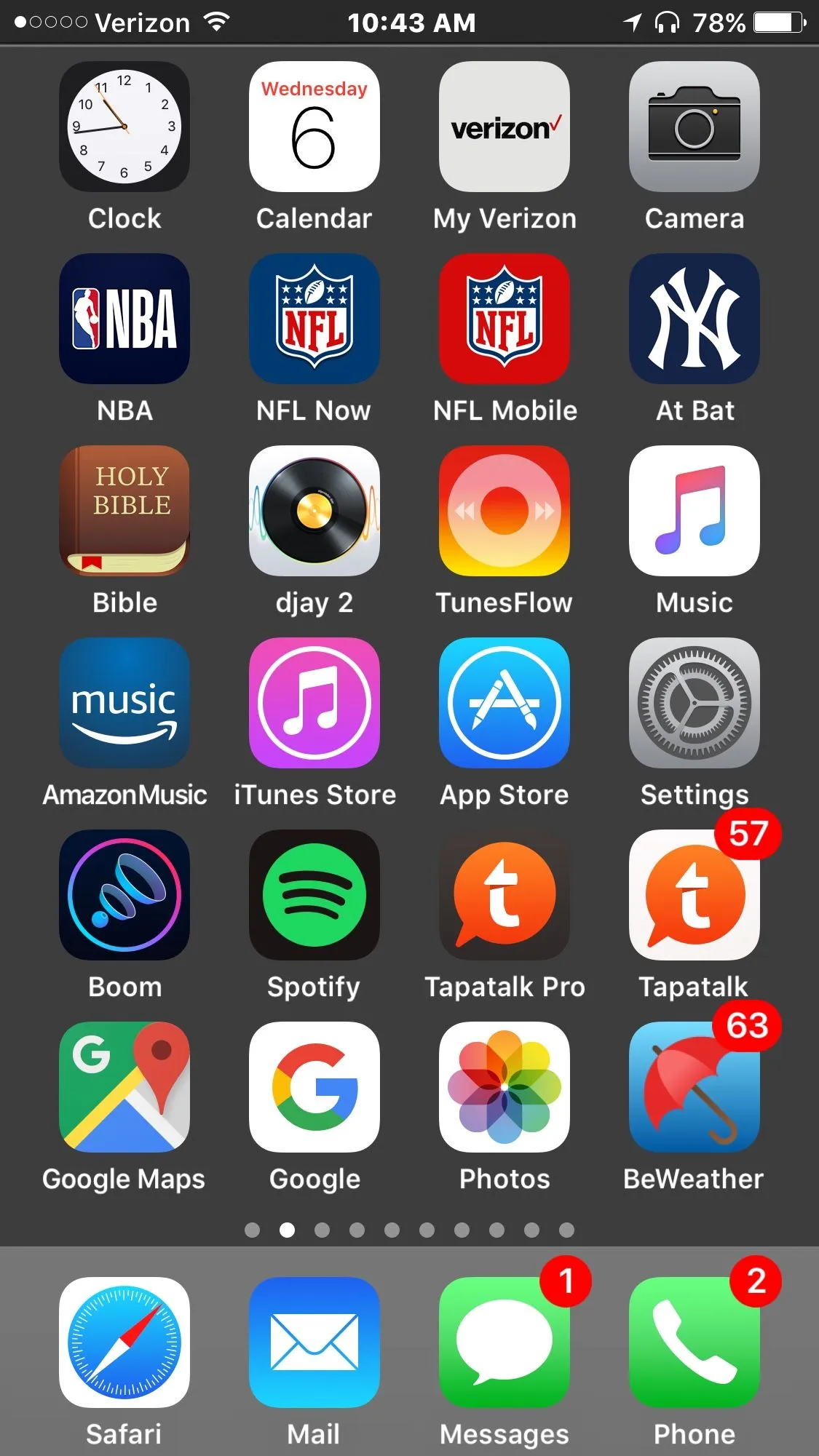Launch the Bible app
The height and width of the screenshot is (1456, 819).
pos(124,511)
